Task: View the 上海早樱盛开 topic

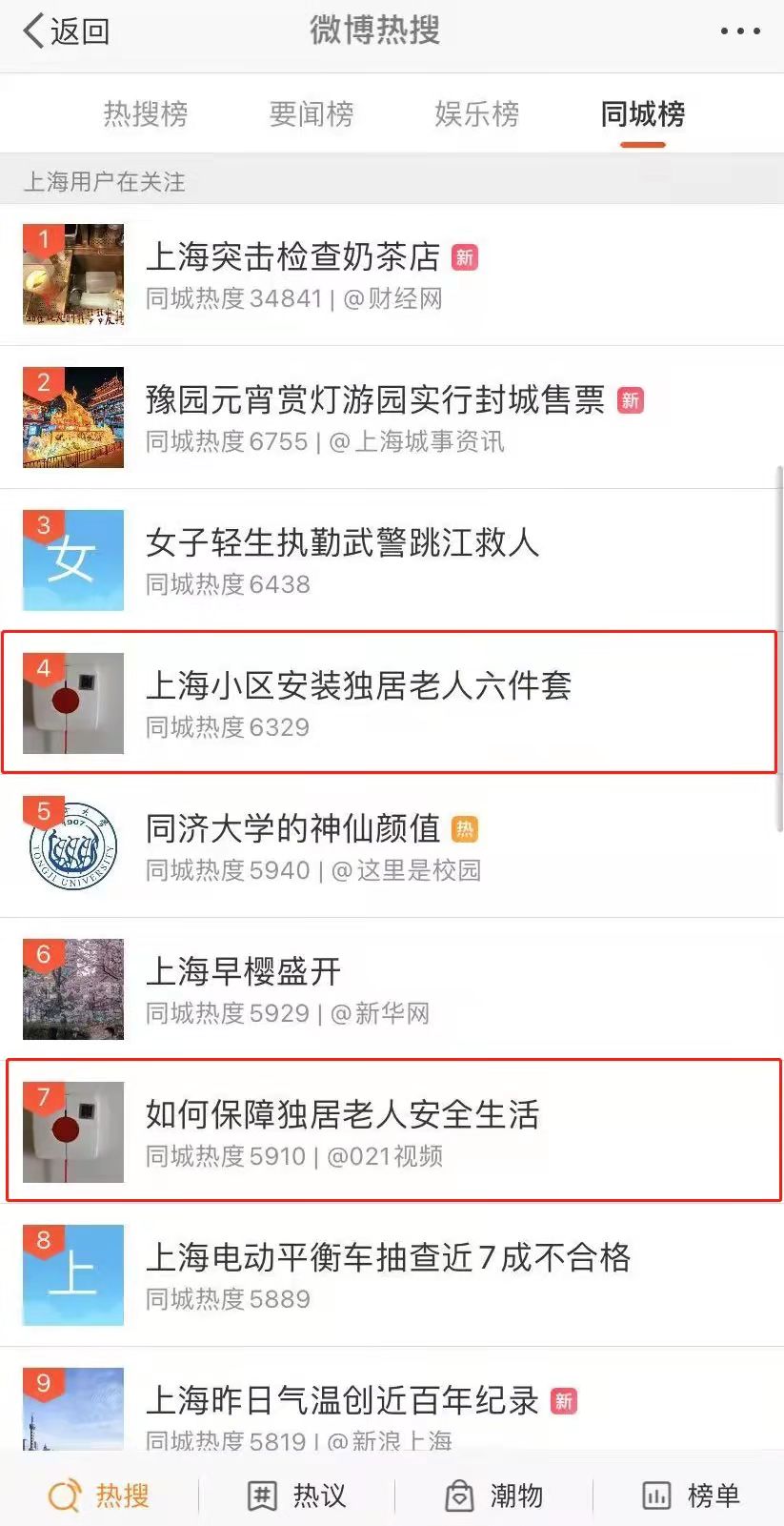Action: click(244, 972)
